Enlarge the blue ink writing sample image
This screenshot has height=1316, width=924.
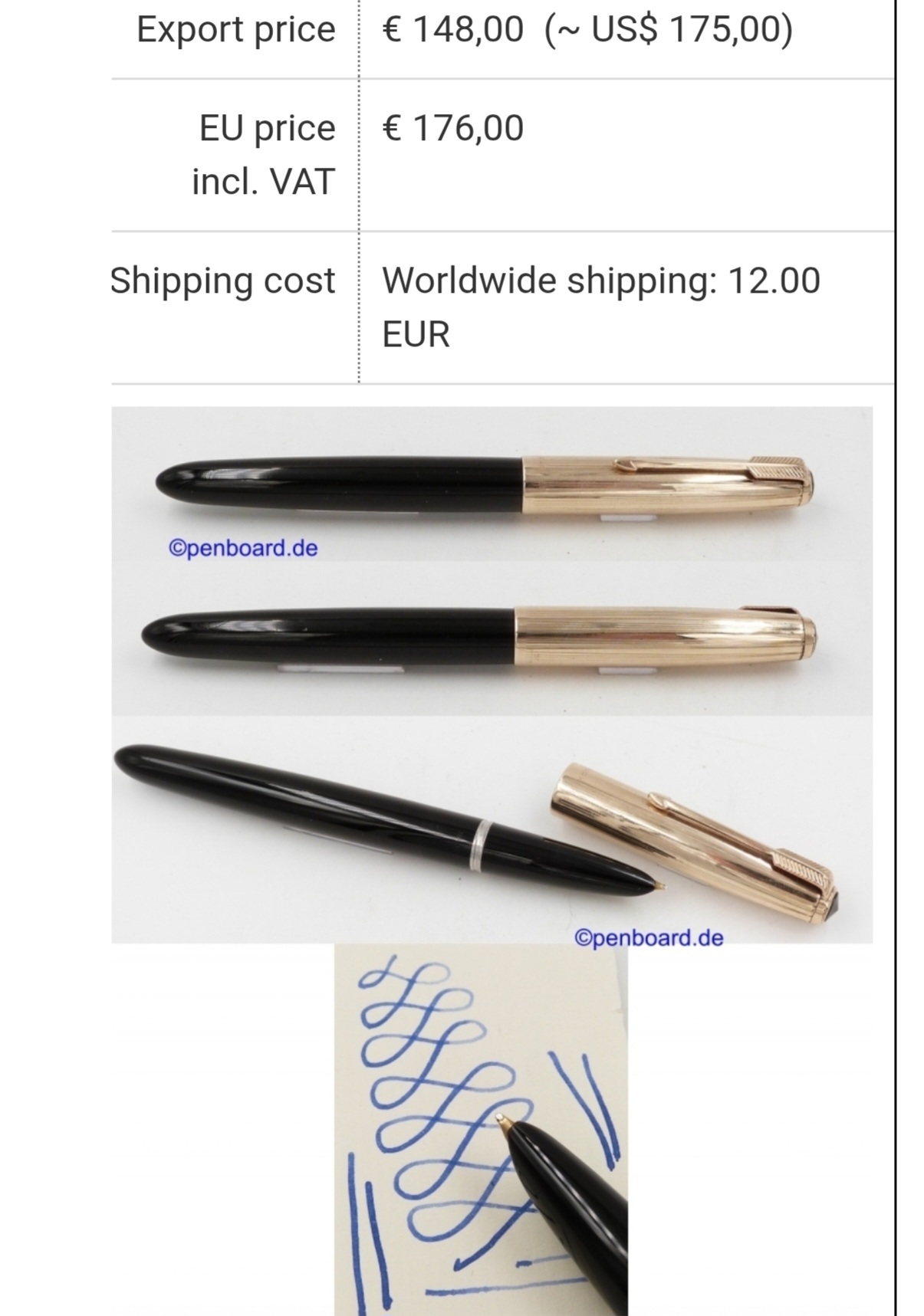coord(481,1129)
